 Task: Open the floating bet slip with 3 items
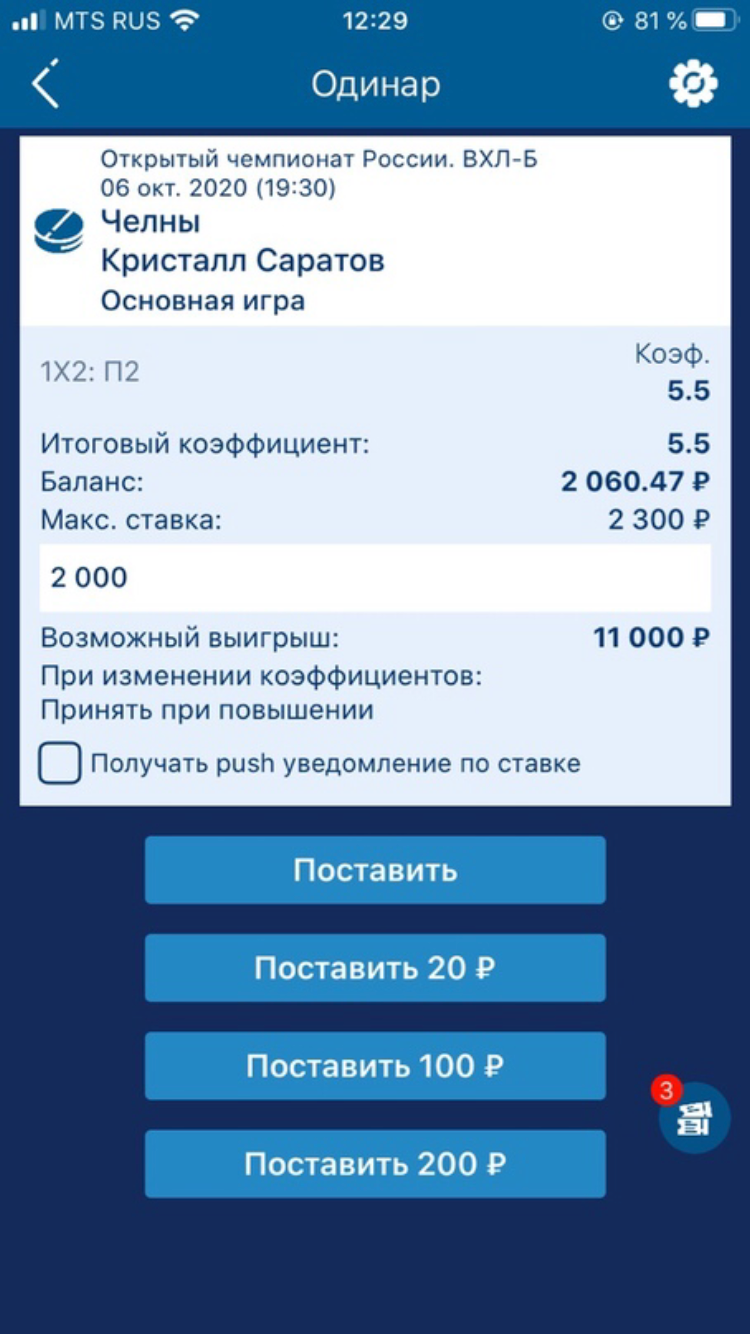pyautogui.click(x=694, y=1118)
